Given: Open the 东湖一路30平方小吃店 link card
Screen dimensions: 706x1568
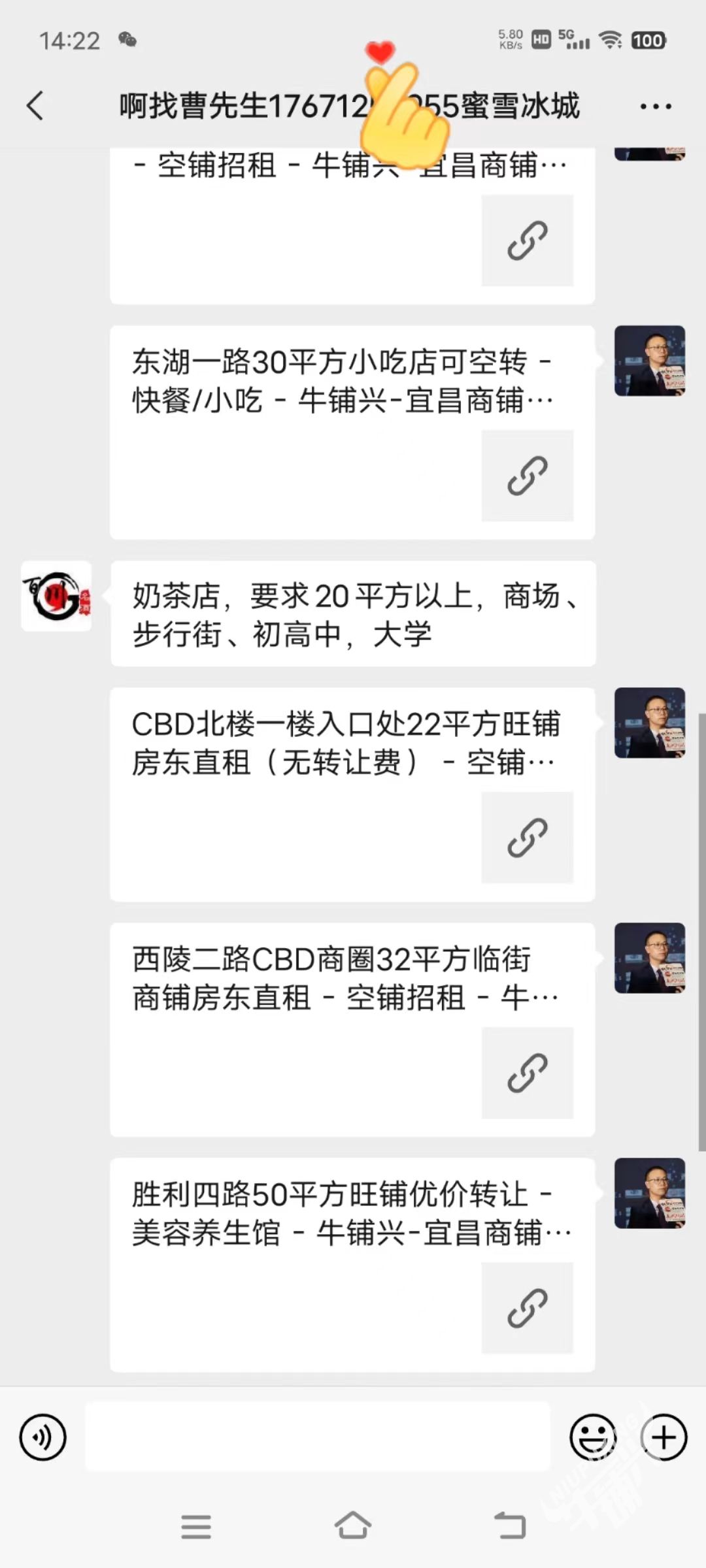Looking at the screenshot, I should click(352, 432).
